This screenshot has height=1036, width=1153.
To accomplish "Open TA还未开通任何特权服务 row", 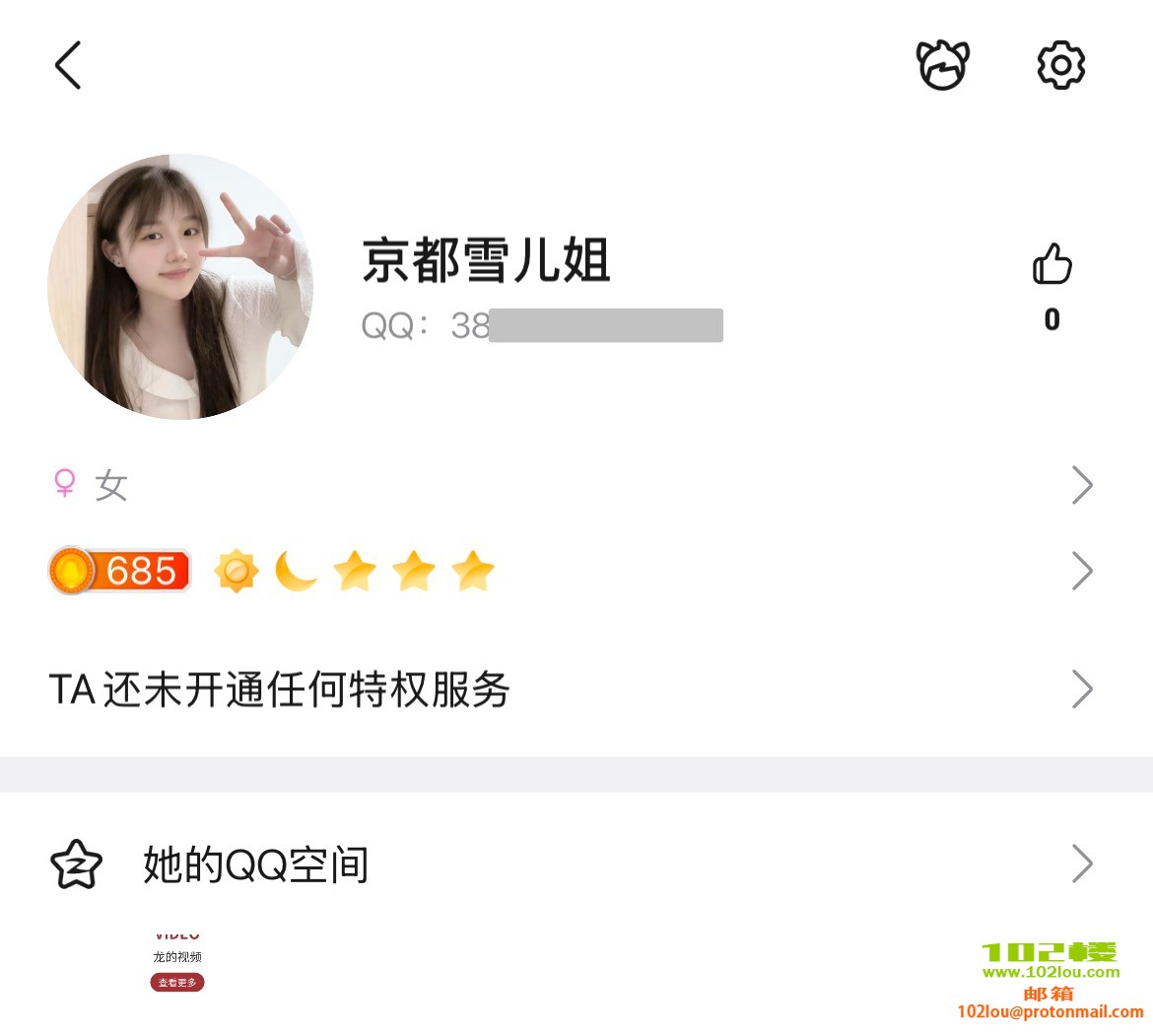I will (x=572, y=689).
